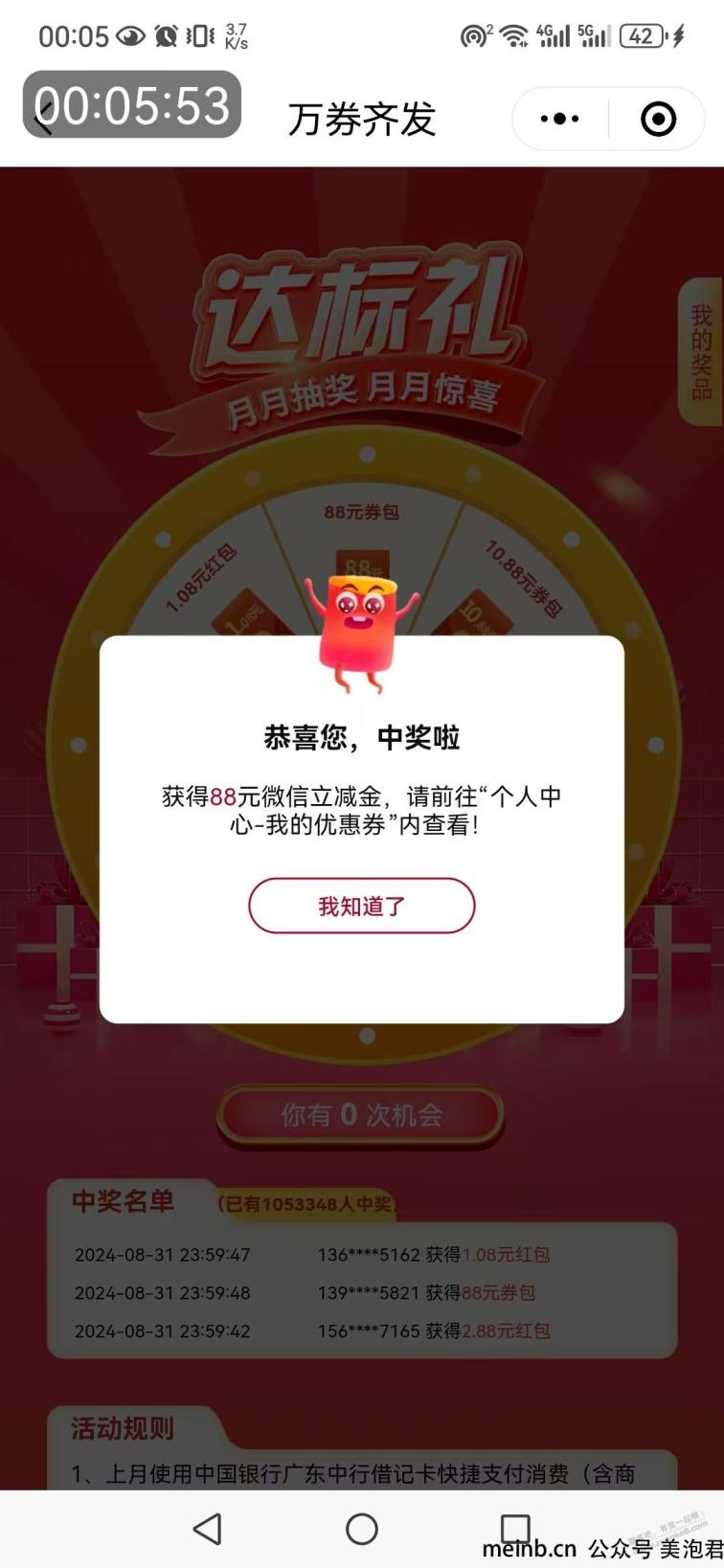Open the 我的奖品 side tab

701,351
